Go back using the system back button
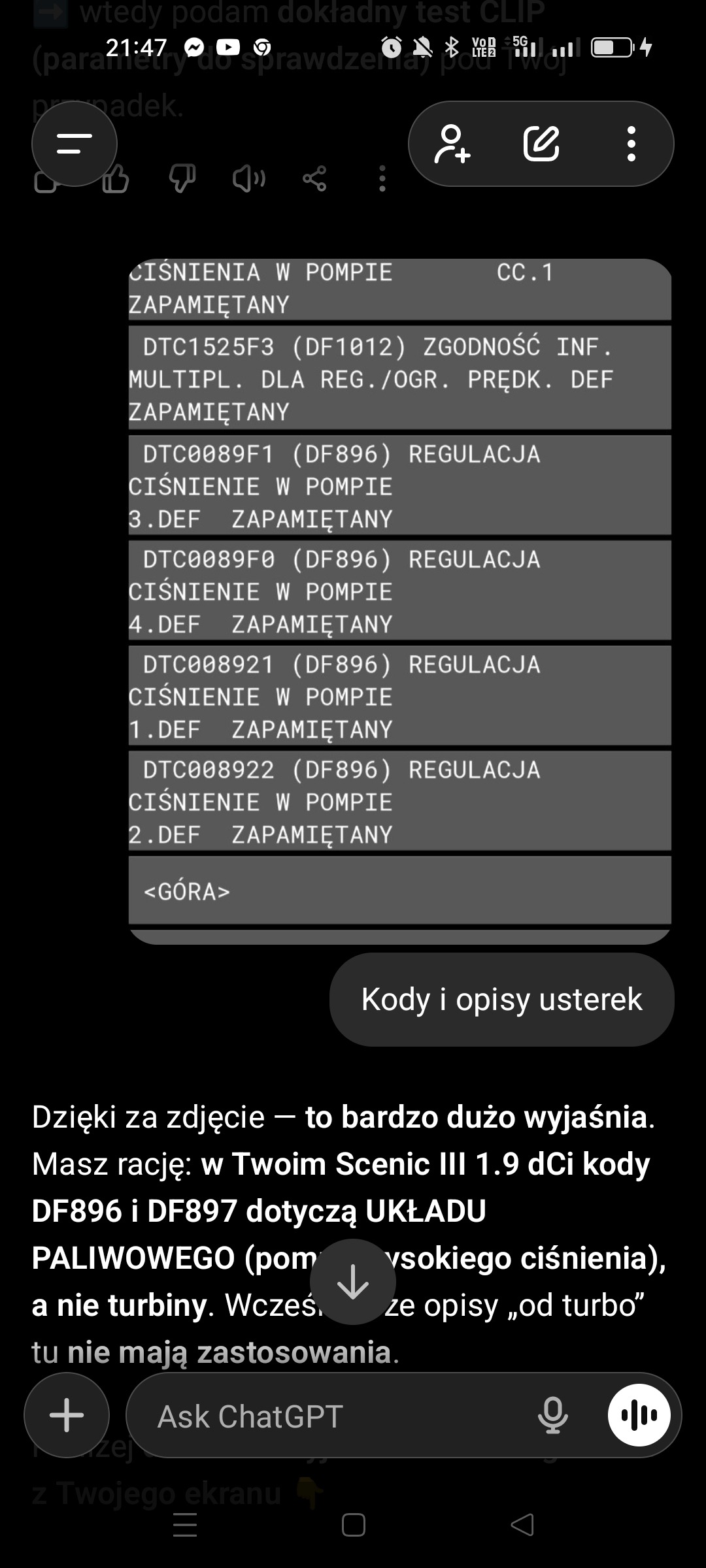 point(522,1525)
